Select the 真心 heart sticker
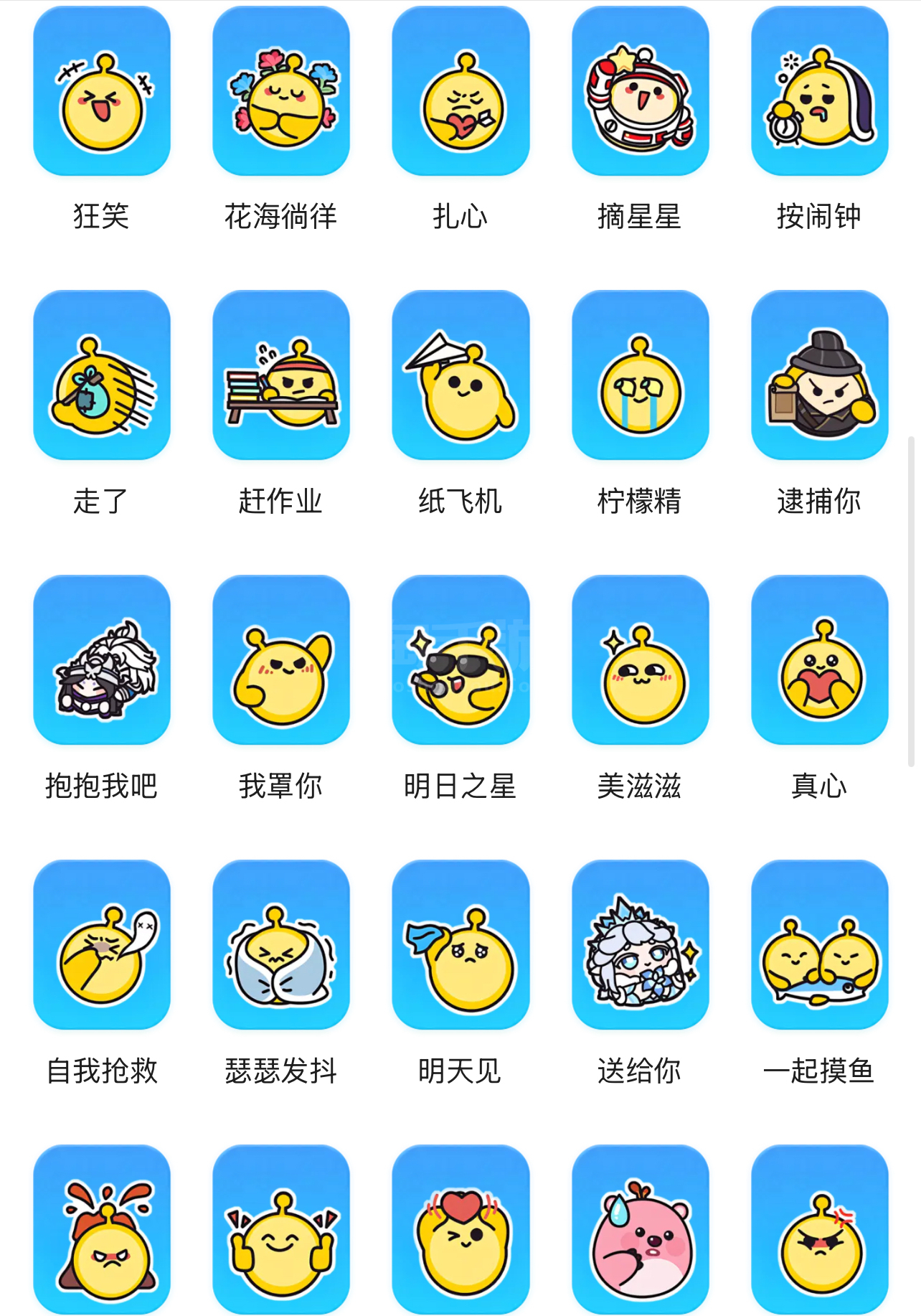This screenshot has width=921, height=1316. tap(819, 660)
